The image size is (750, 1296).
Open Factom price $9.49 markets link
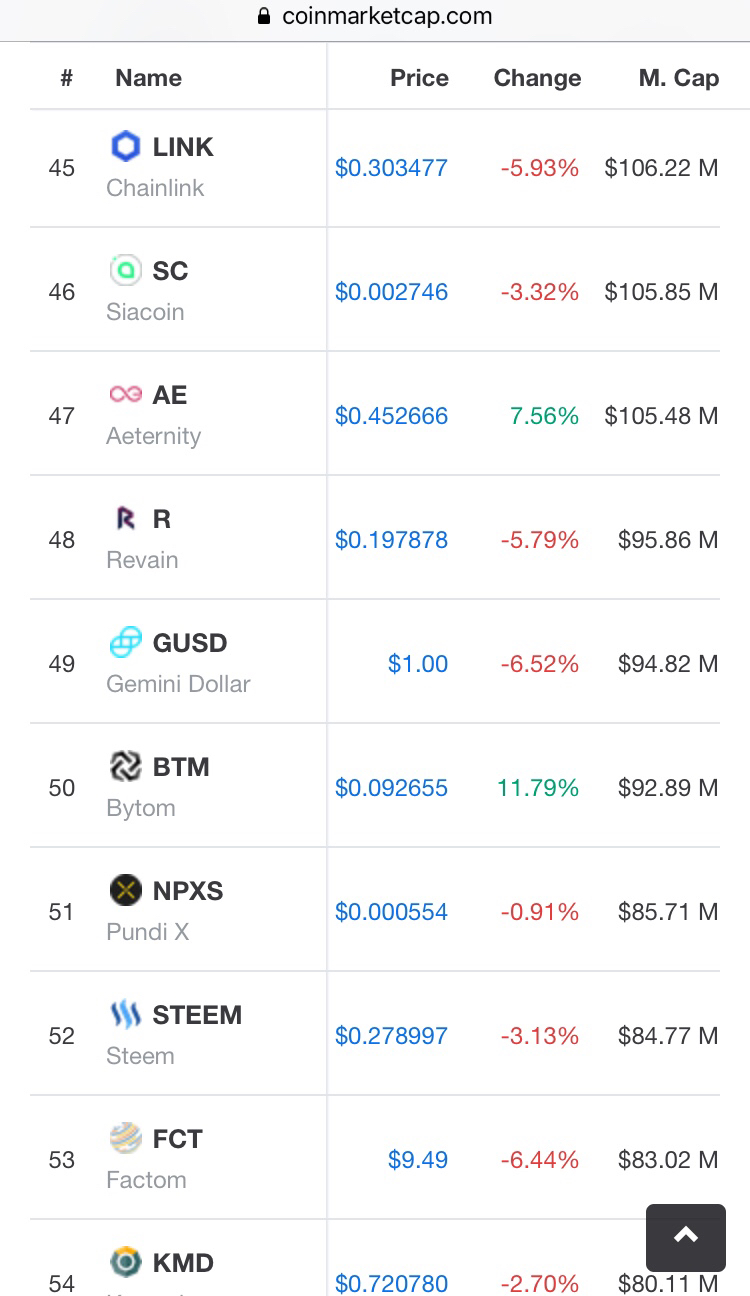(x=418, y=1160)
